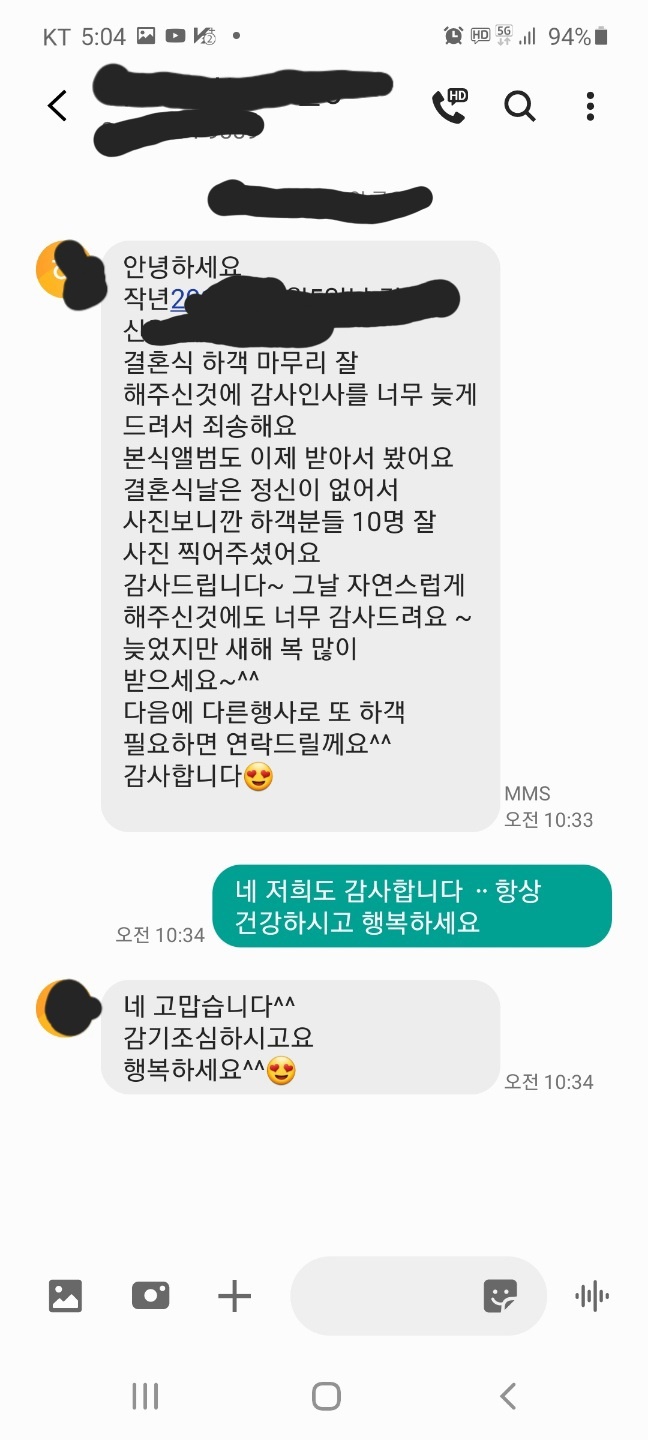This screenshot has width=648, height=1440.
Task: Open the recent apps view
Action: coord(145,1396)
